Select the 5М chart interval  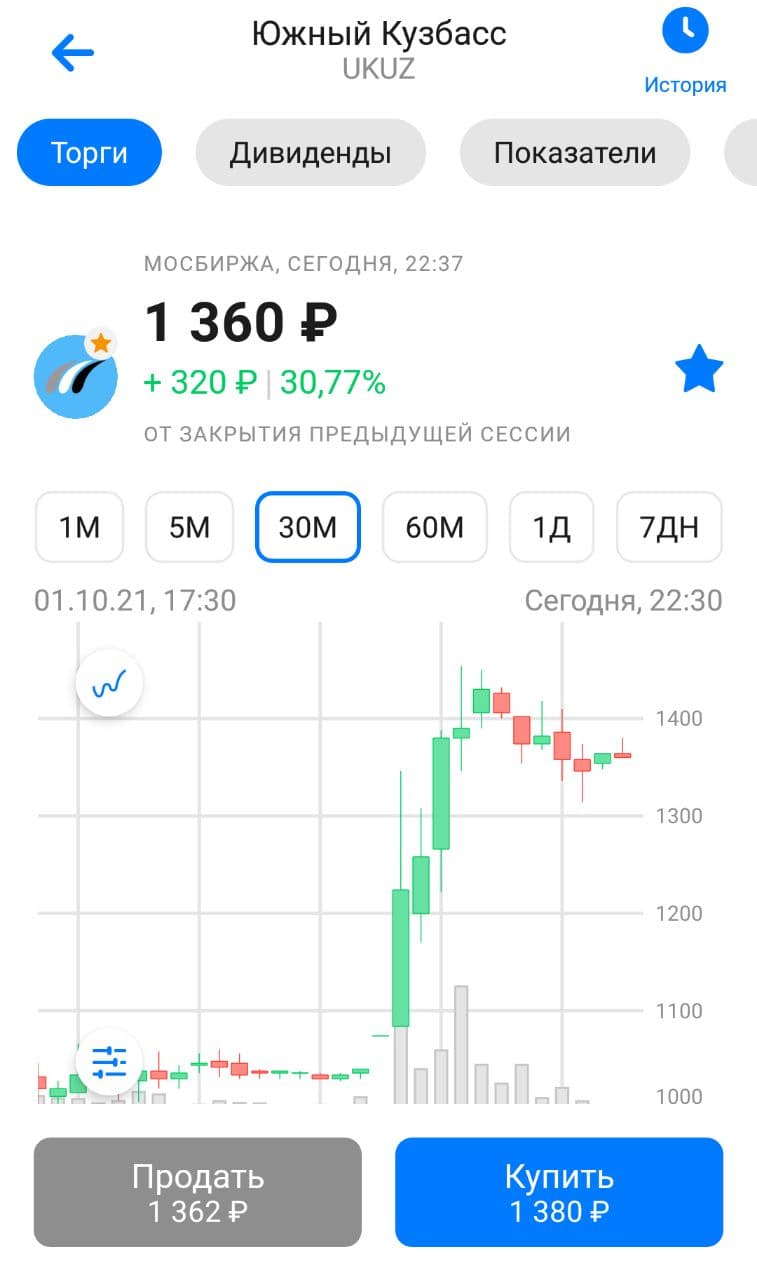(189, 527)
